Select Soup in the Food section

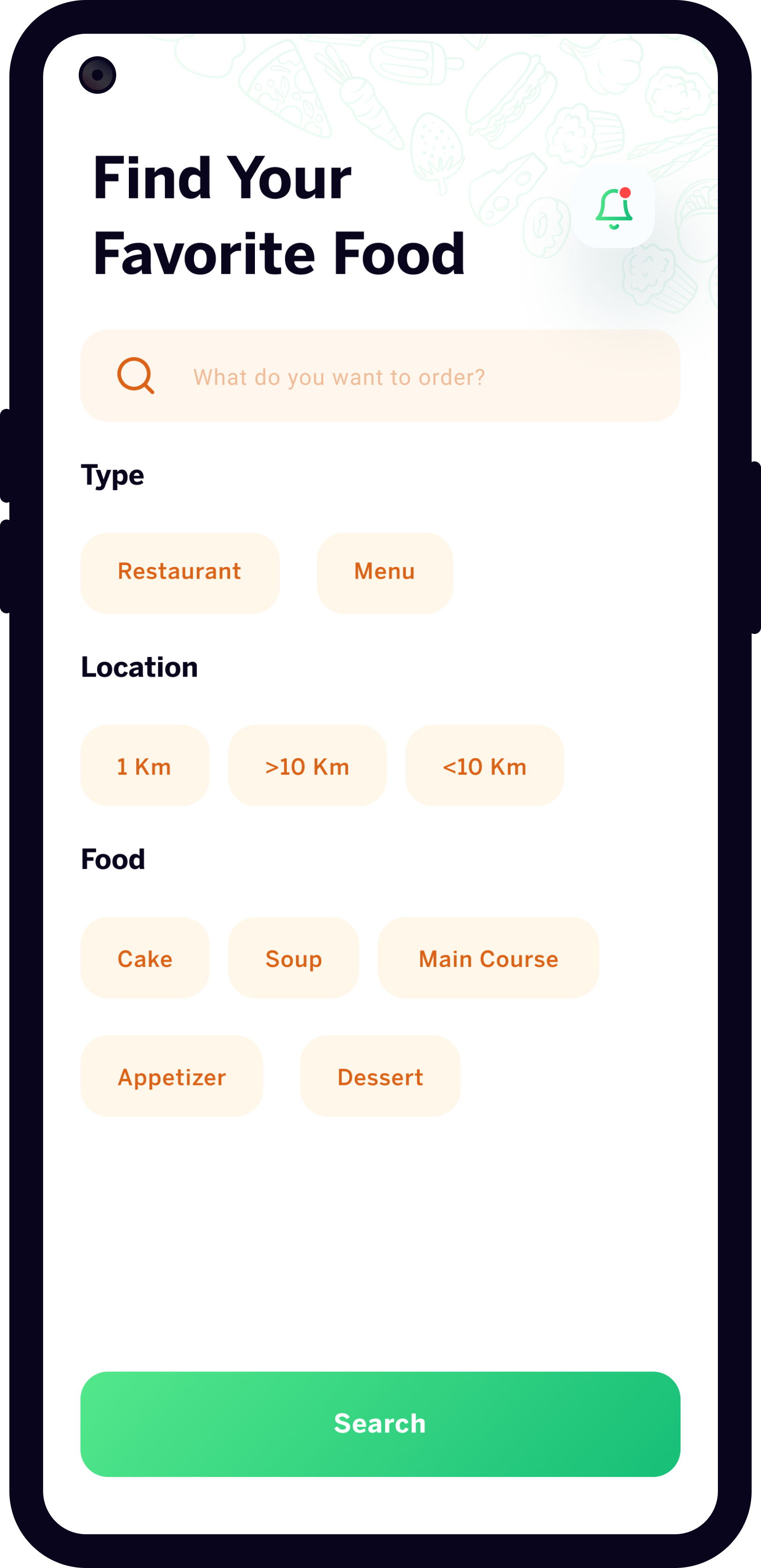(293, 958)
